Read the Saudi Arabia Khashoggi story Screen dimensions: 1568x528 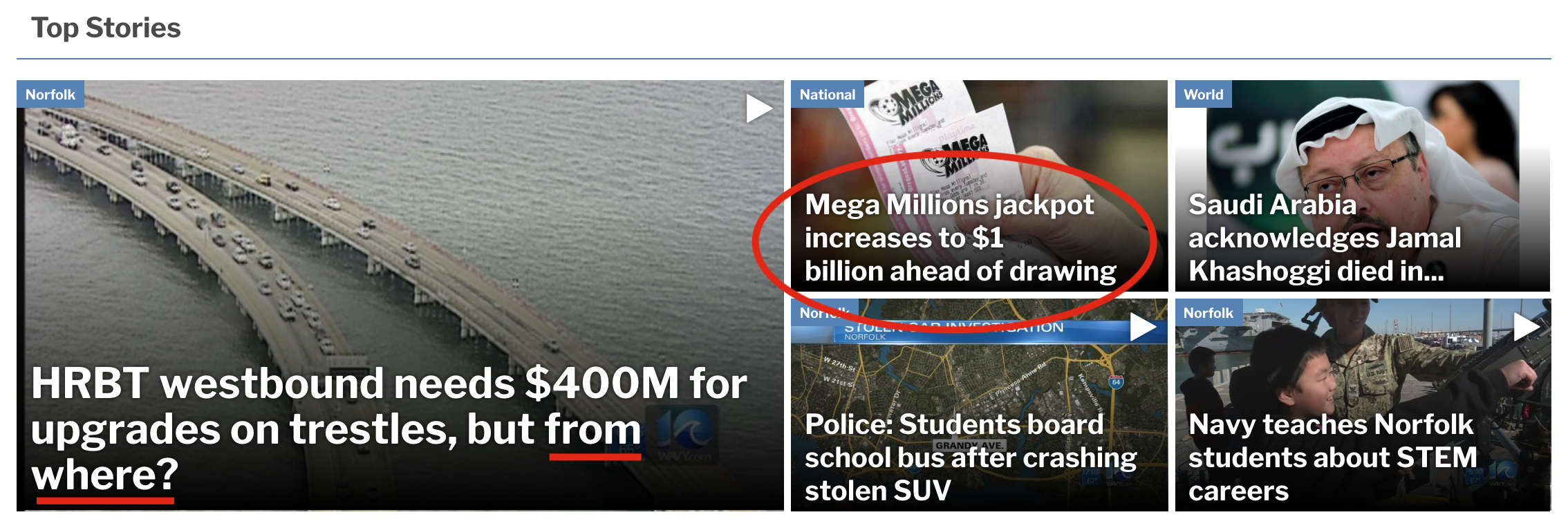coord(1324,238)
